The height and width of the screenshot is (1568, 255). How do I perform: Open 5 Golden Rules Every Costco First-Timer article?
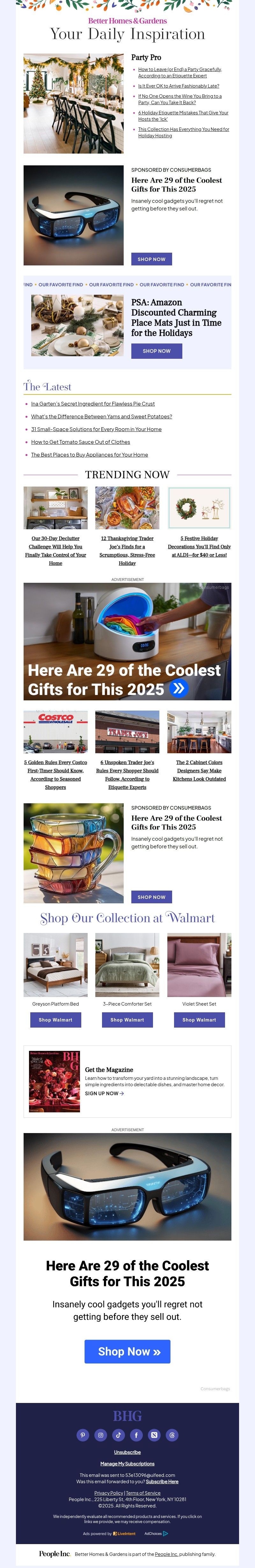tap(55, 774)
